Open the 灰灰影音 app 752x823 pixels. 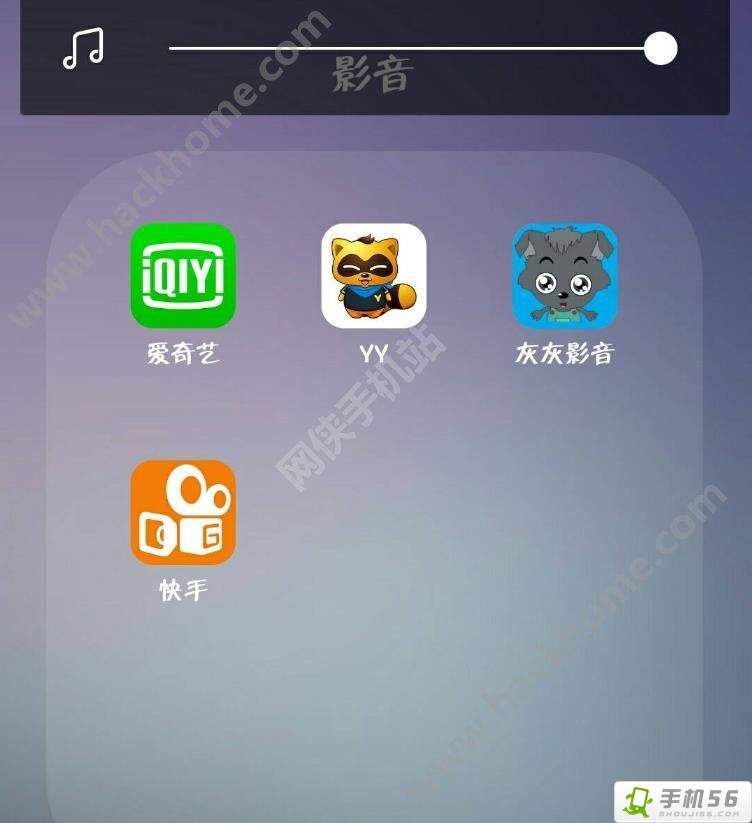pos(565,276)
